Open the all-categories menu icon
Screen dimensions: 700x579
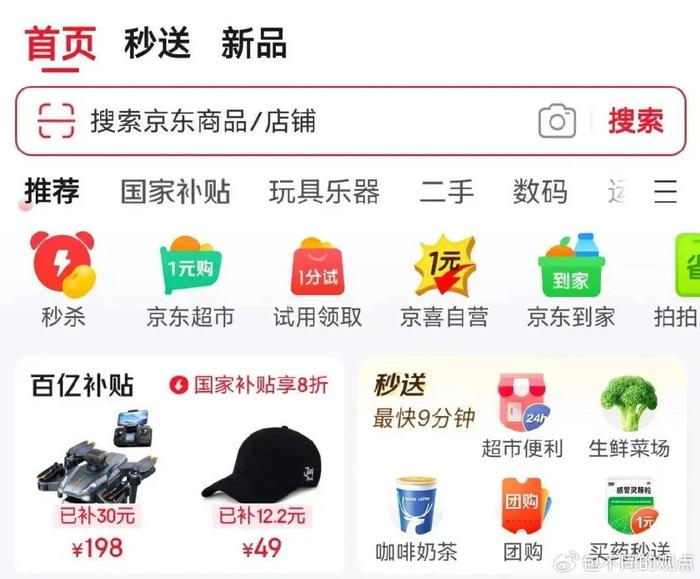[x=665, y=192]
